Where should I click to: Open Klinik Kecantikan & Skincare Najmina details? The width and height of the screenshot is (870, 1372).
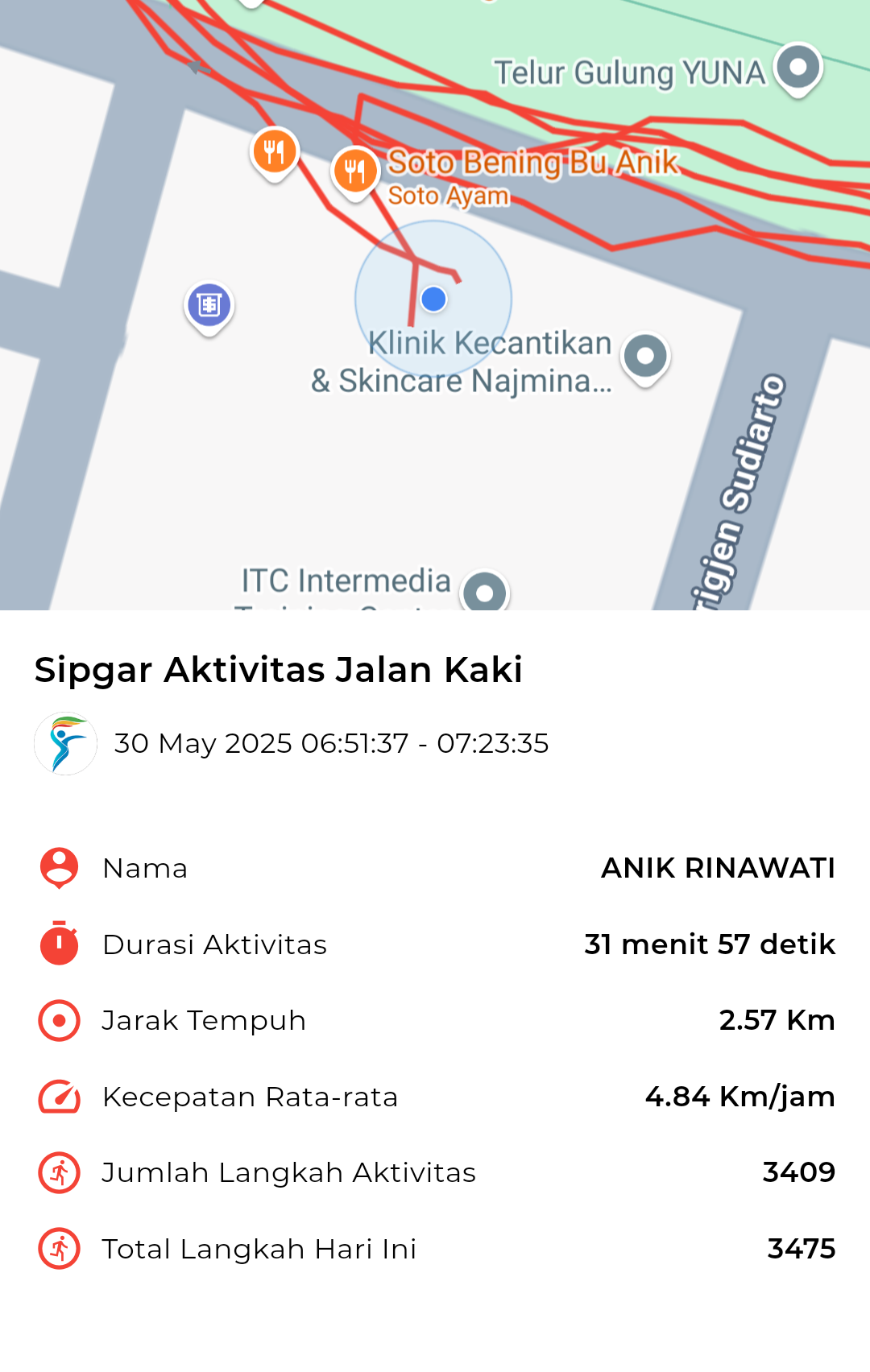pos(645,355)
